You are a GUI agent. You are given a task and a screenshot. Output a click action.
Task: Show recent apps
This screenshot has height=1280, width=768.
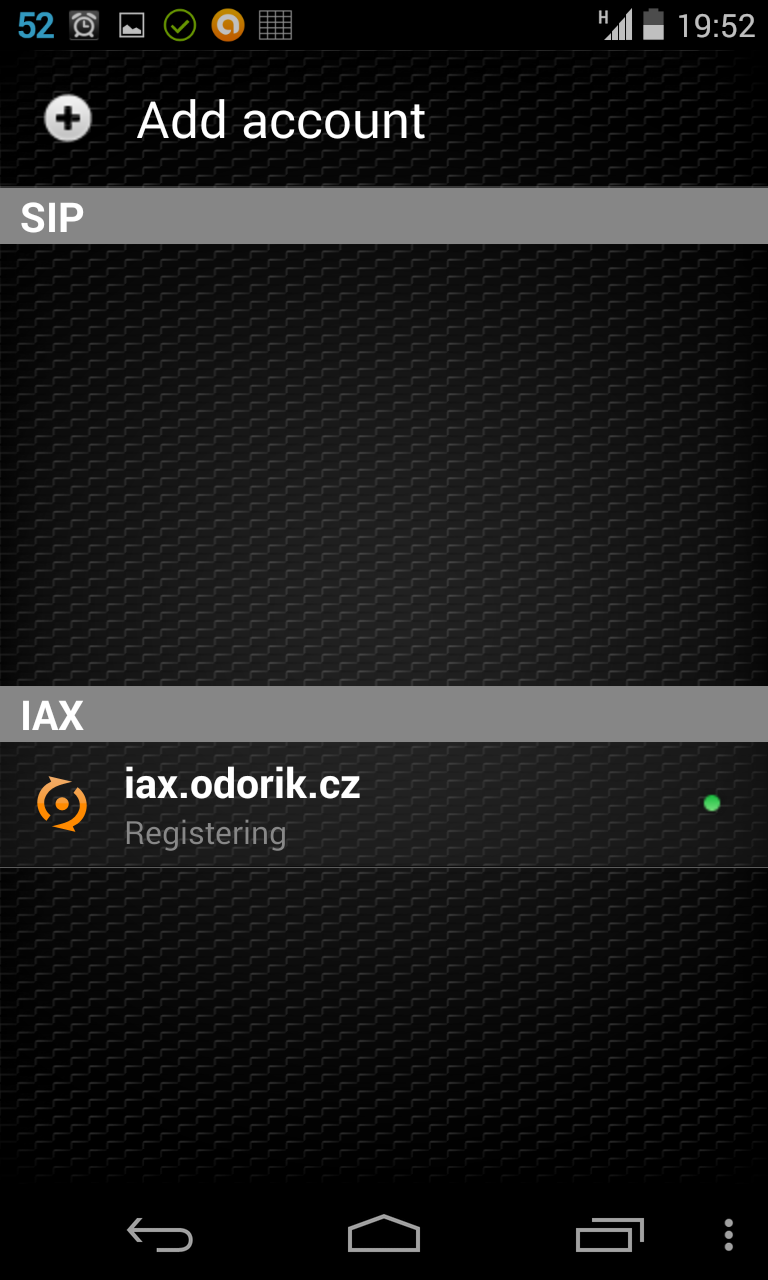(x=608, y=1235)
